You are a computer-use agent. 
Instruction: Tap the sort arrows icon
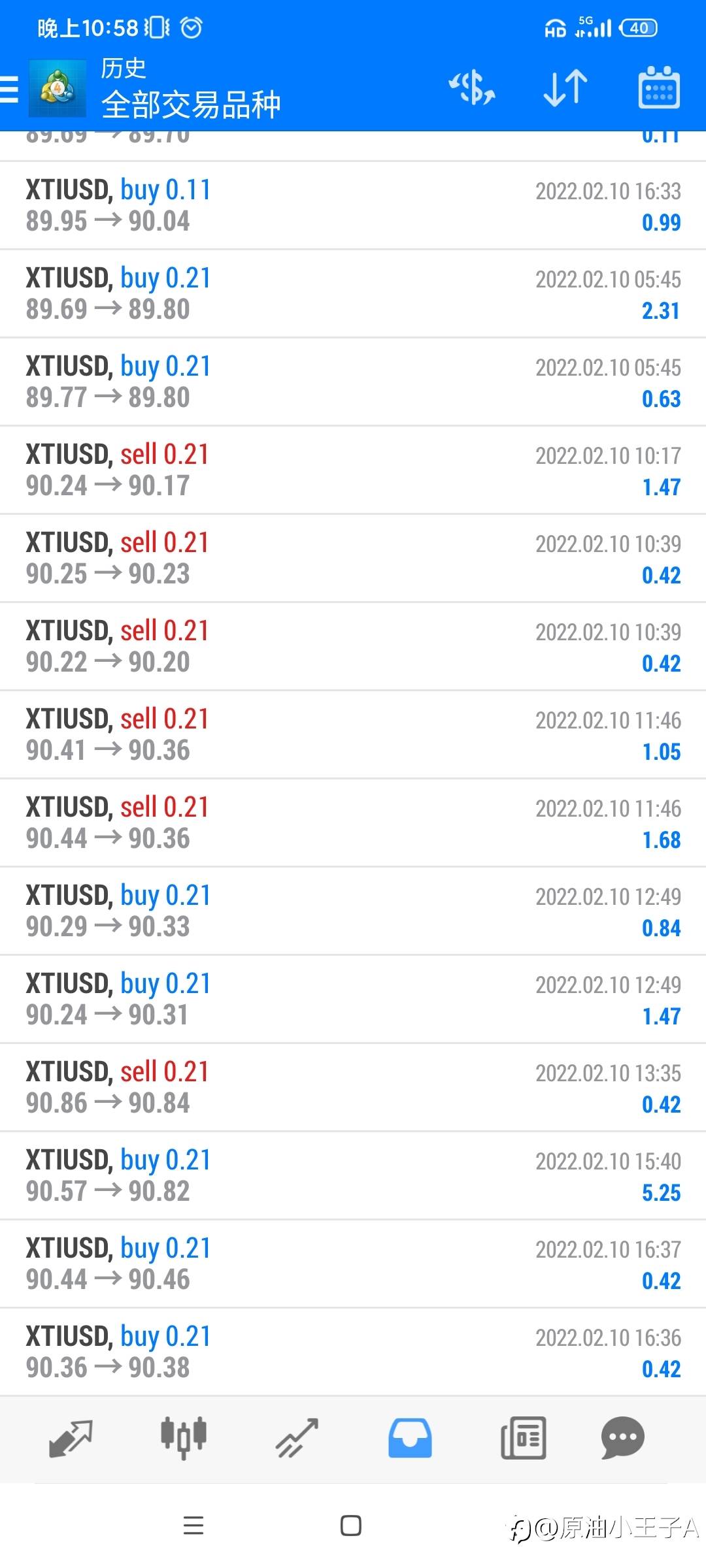565,88
